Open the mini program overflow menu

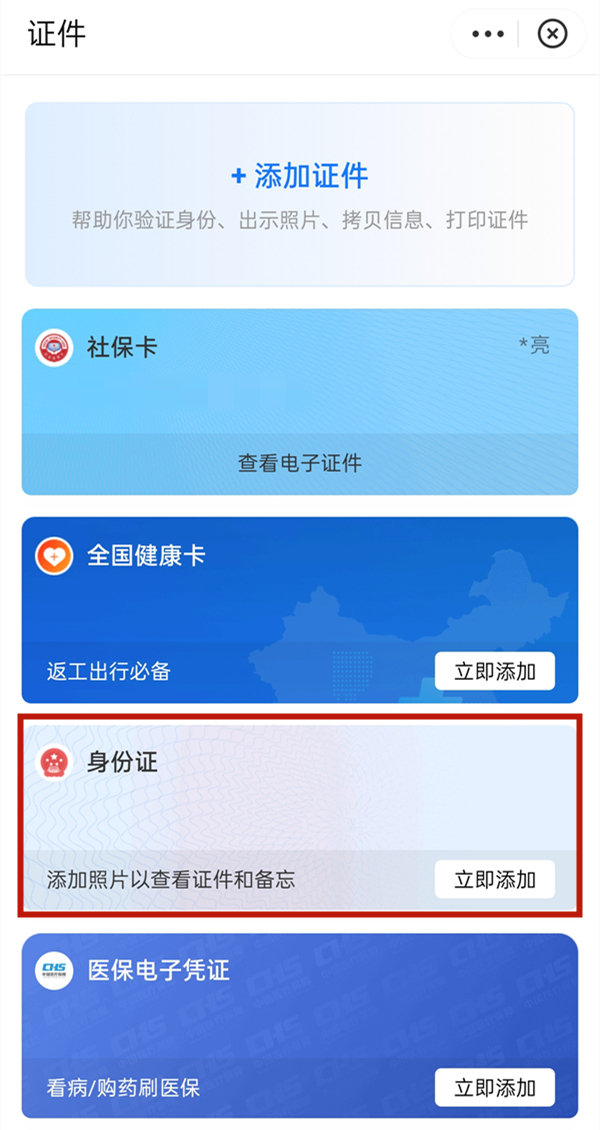click(x=488, y=35)
